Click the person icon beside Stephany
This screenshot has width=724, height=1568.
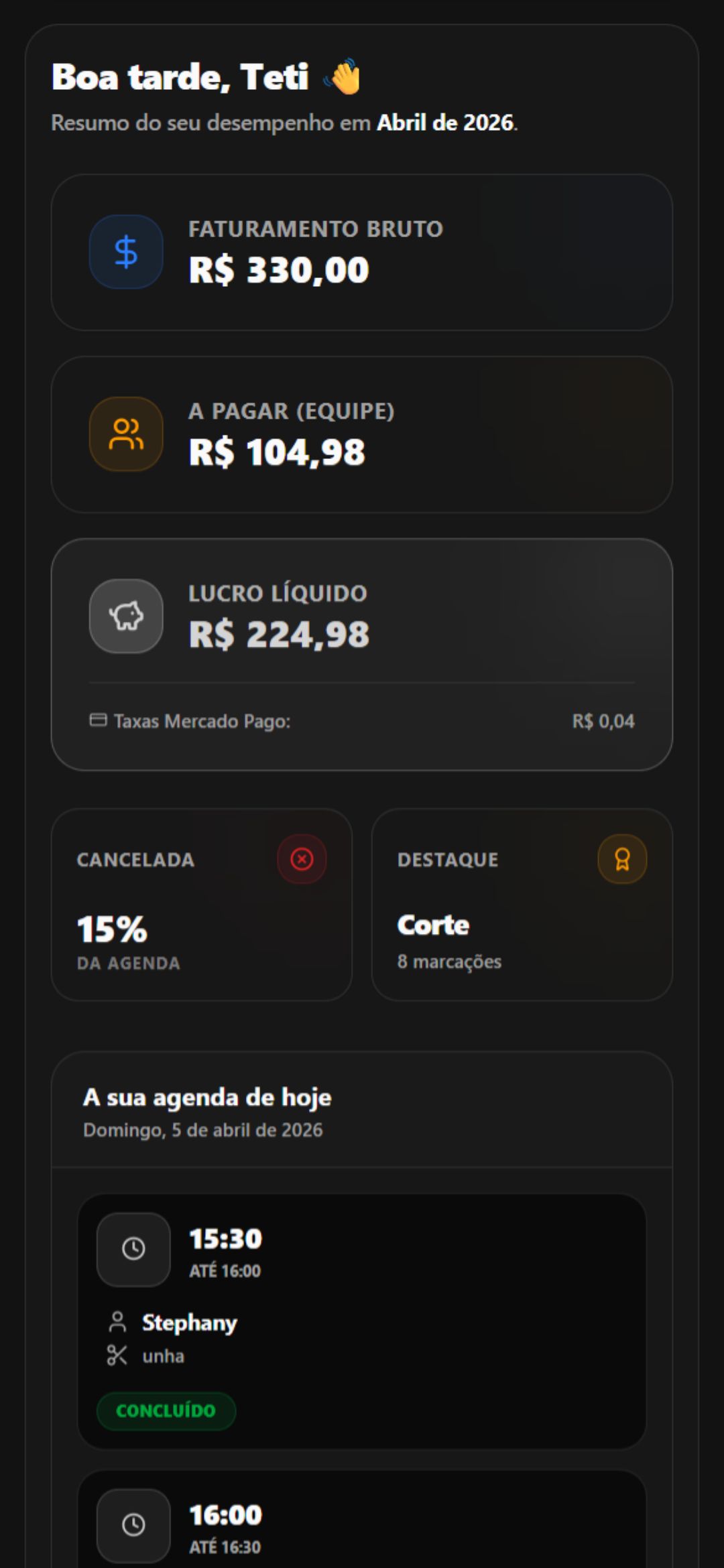tap(119, 1321)
